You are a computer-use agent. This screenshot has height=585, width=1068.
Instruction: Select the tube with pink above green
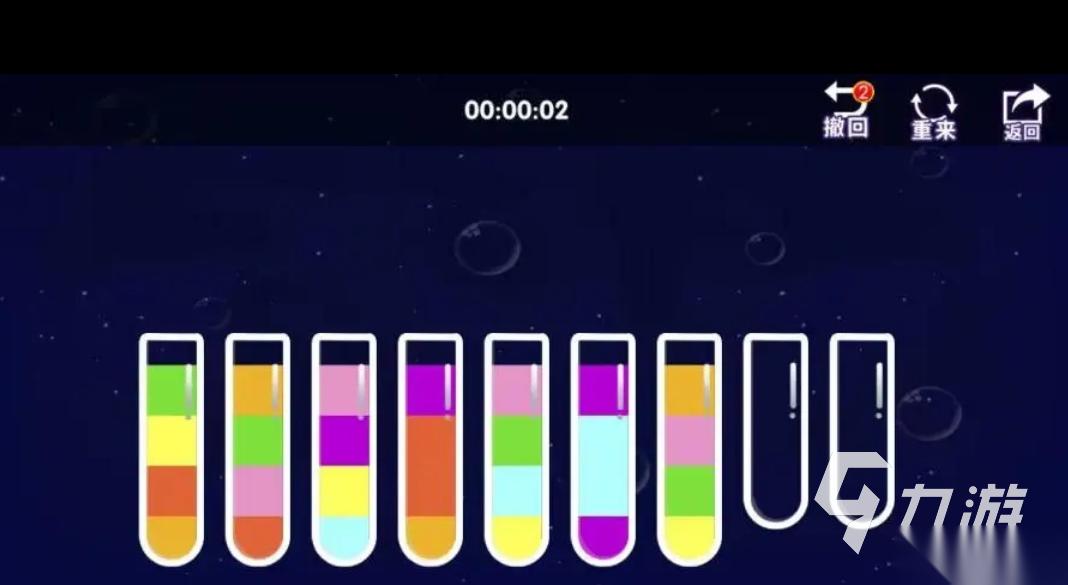(516, 450)
